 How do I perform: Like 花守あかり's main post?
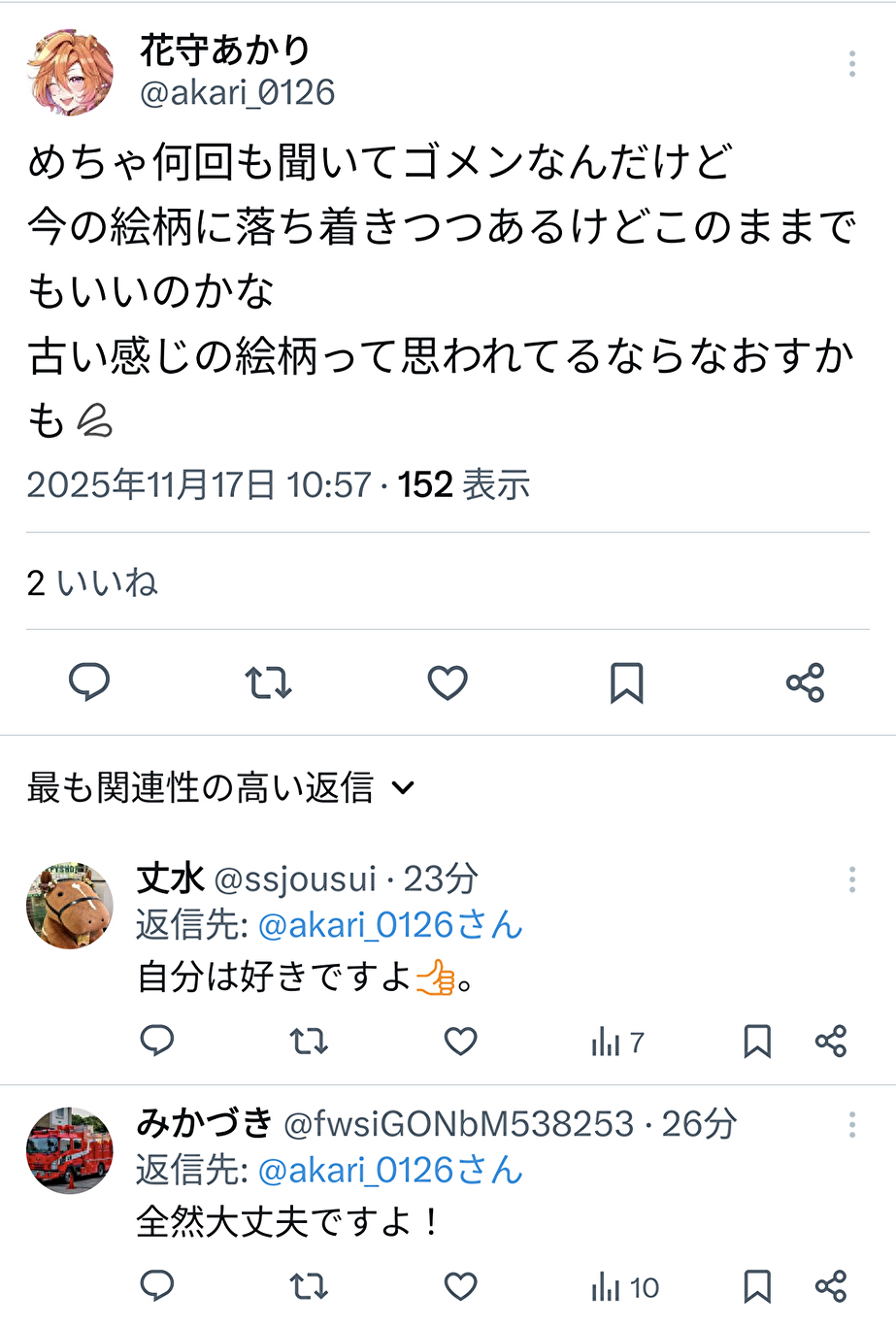point(448,682)
